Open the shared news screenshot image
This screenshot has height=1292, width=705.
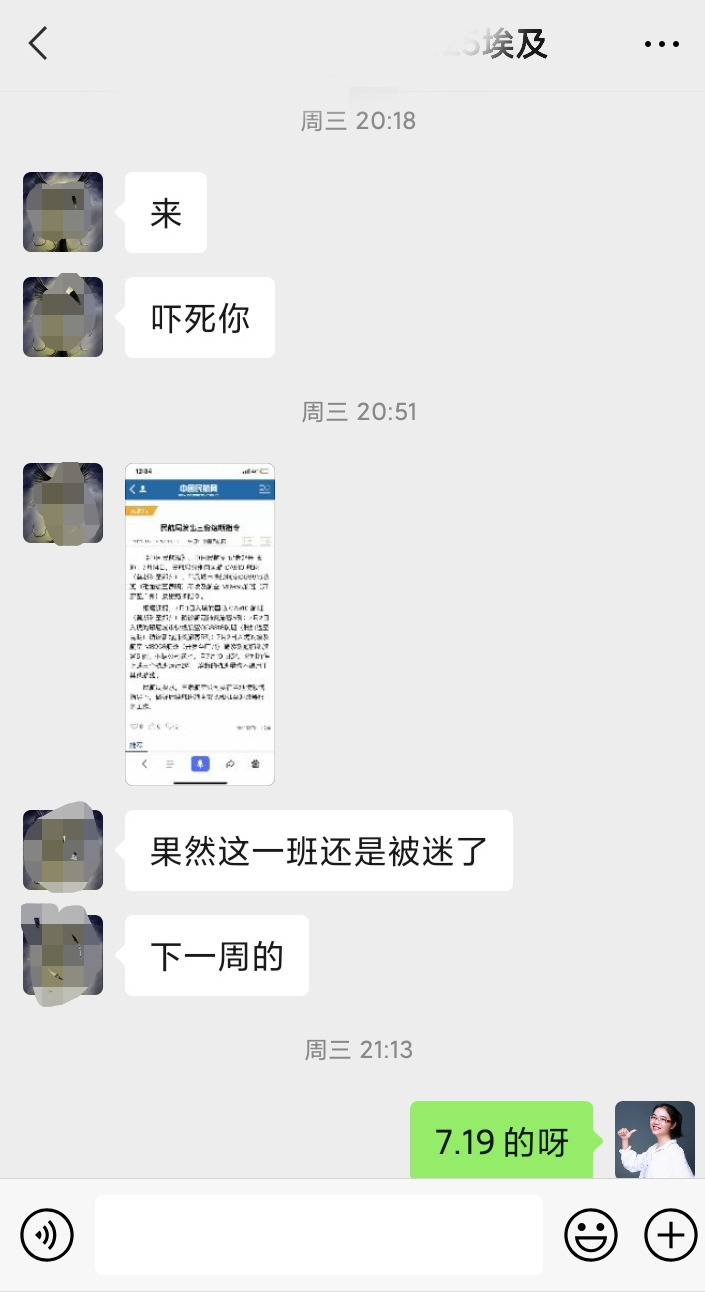[x=199, y=624]
